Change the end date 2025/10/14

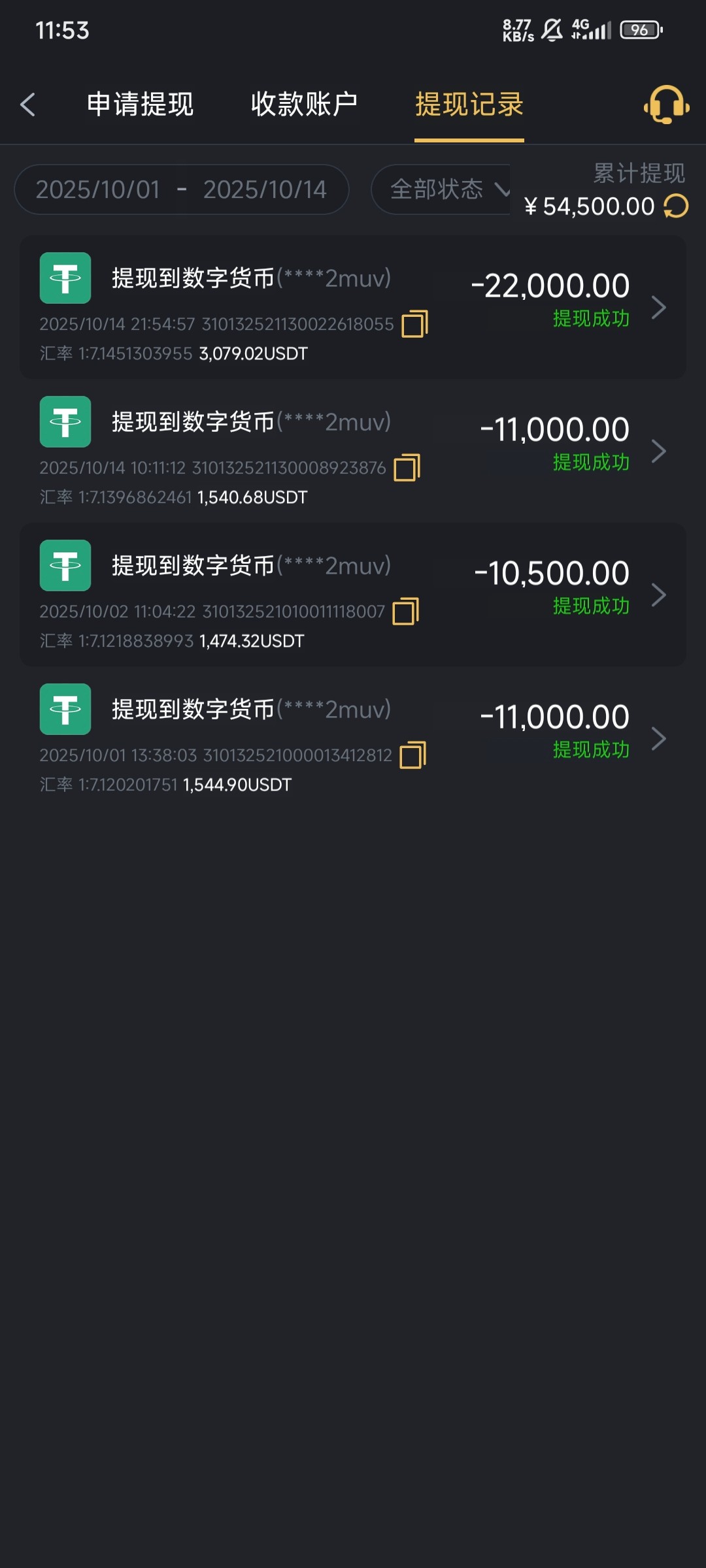(x=265, y=190)
